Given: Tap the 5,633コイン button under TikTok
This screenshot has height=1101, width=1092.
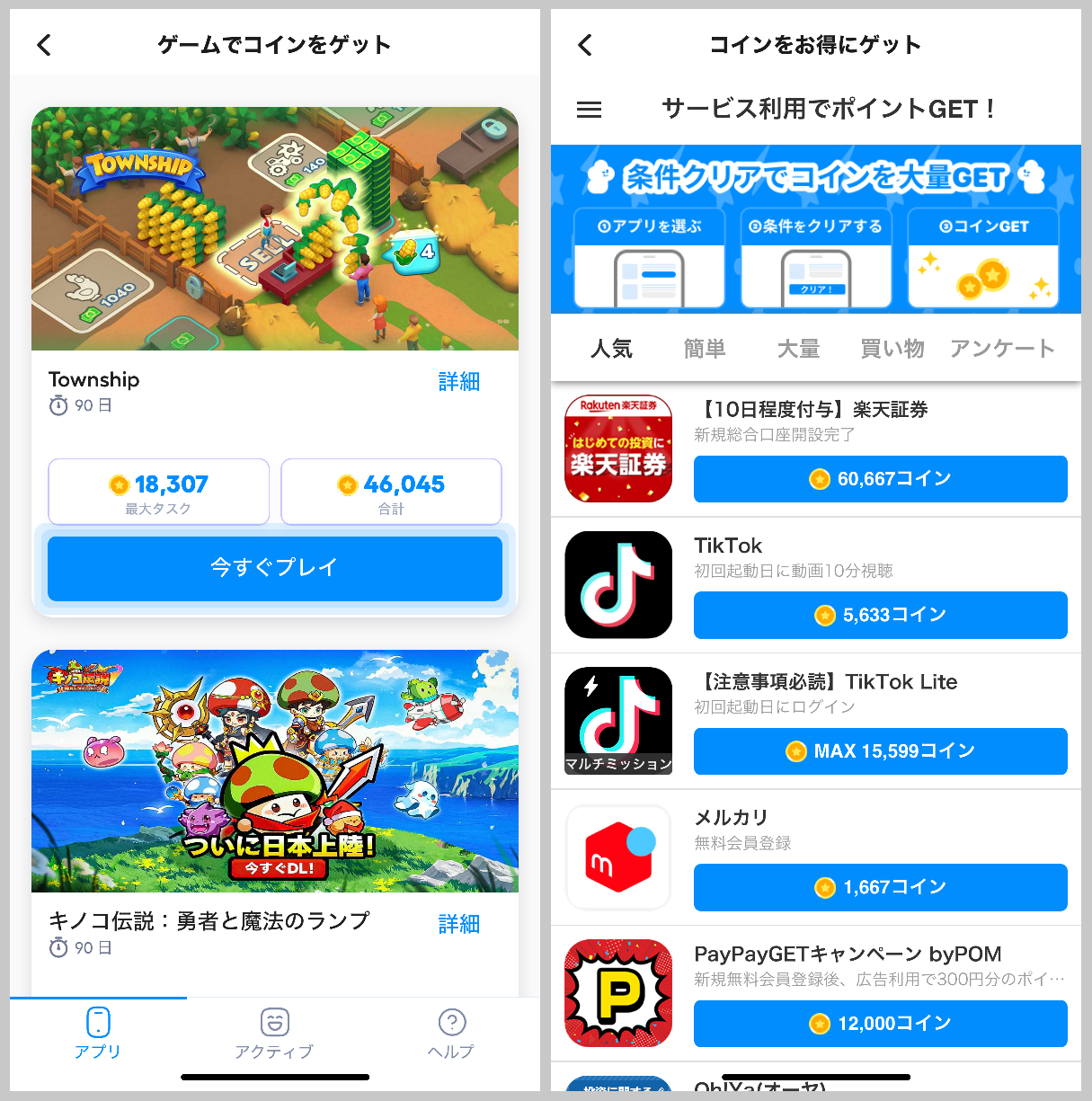Looking at the screenshot, I should click(880, 615).
